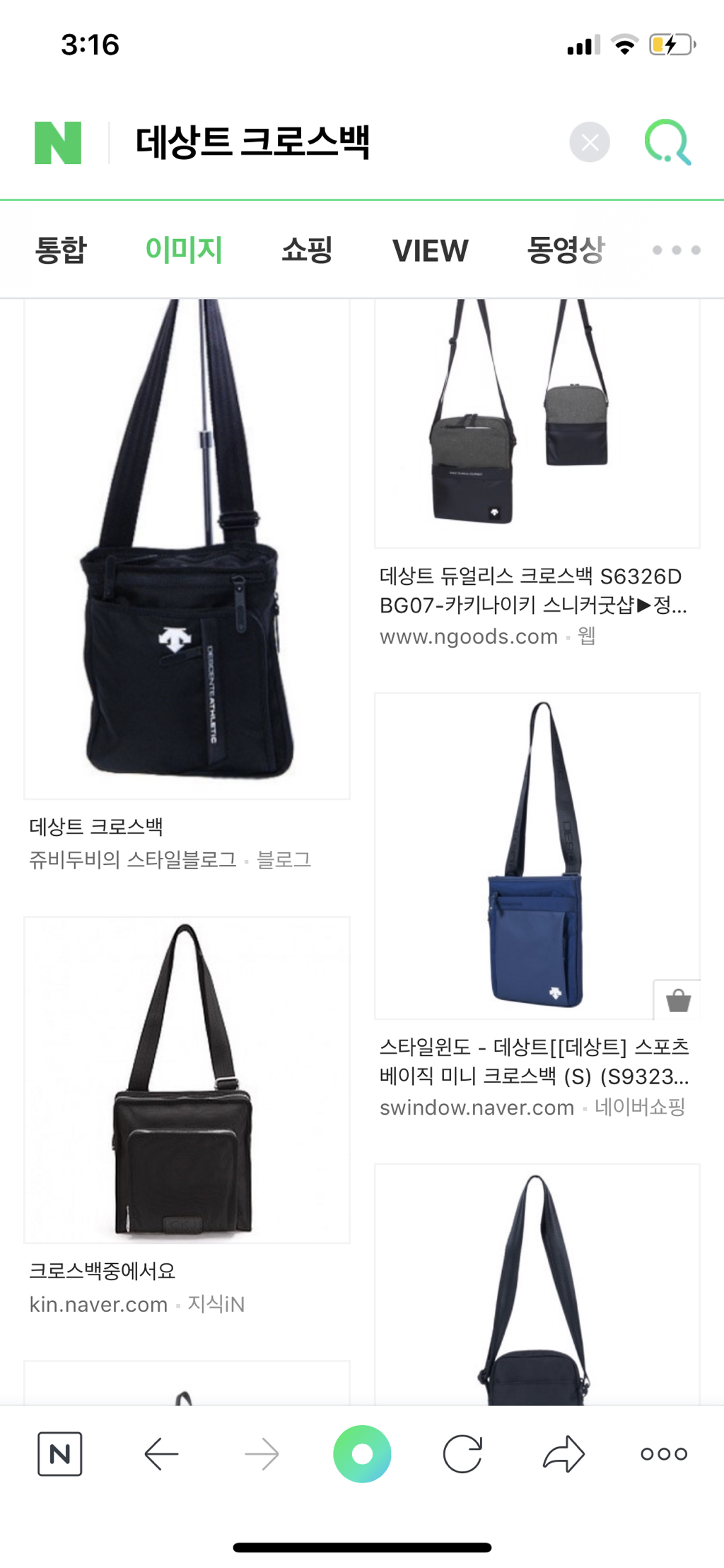724x1568 pixels.
Task: Open the bottom three-circle menu
Action: [x=664, y=1454]
